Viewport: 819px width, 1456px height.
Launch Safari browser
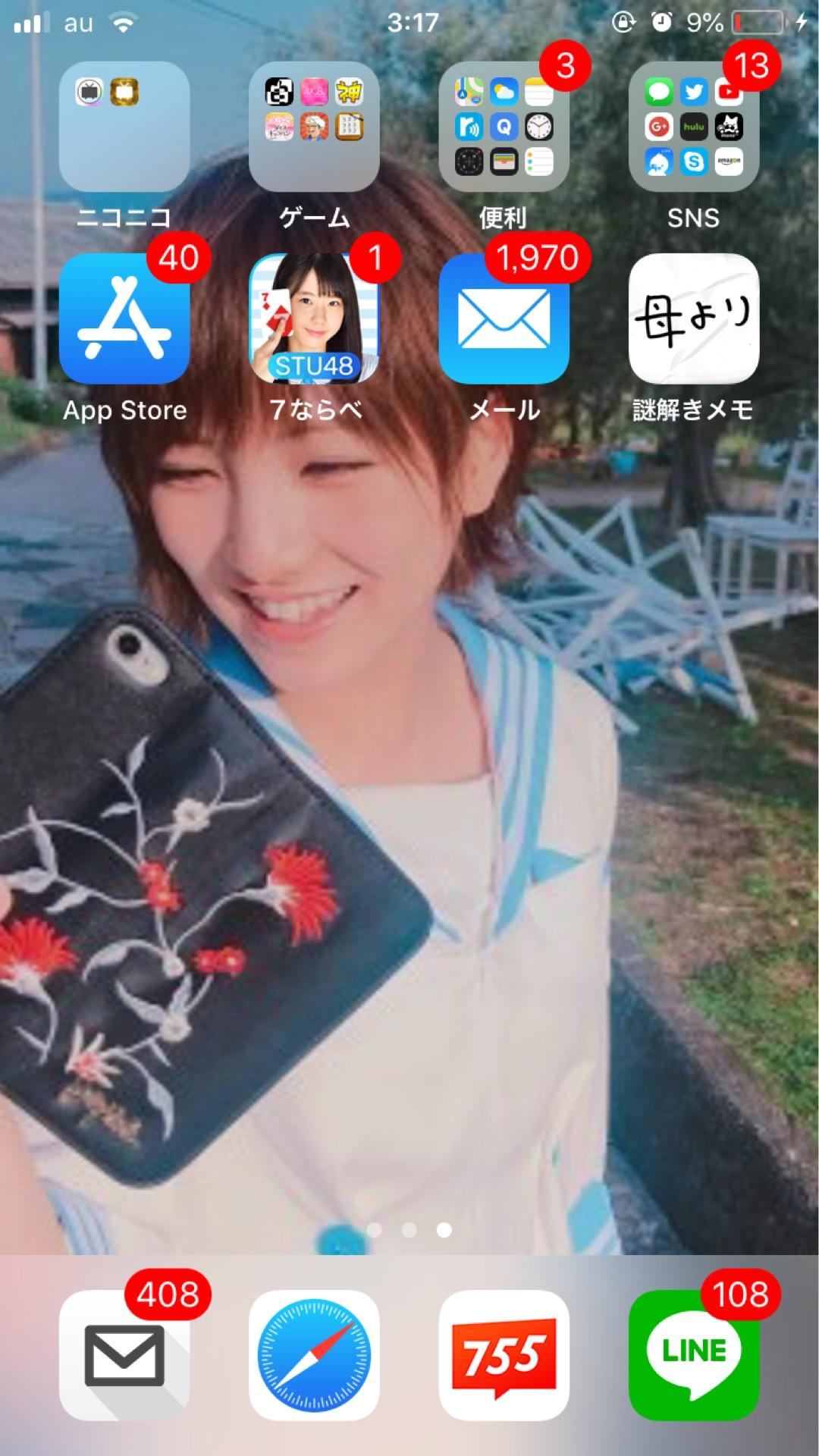314,1355
